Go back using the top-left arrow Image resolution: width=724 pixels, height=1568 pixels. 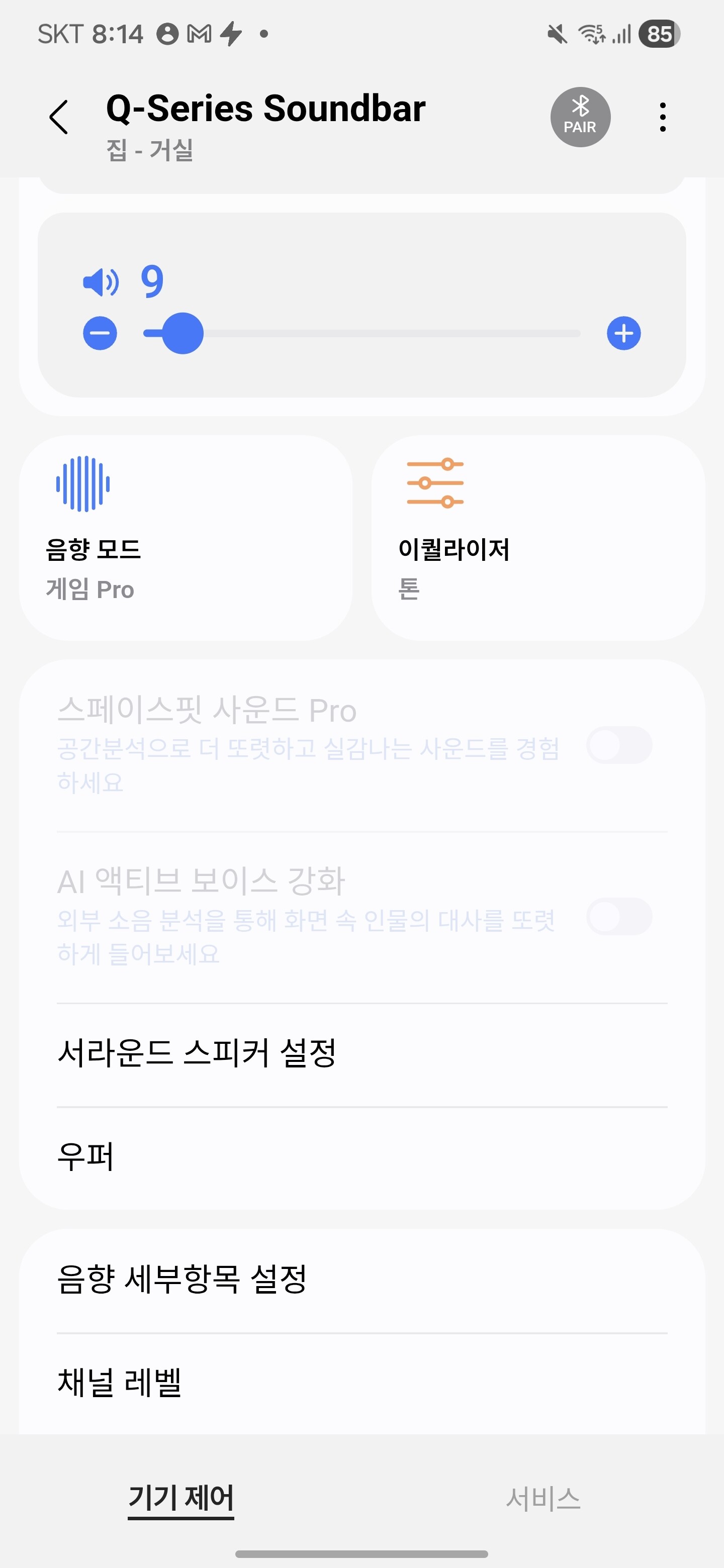58,117
